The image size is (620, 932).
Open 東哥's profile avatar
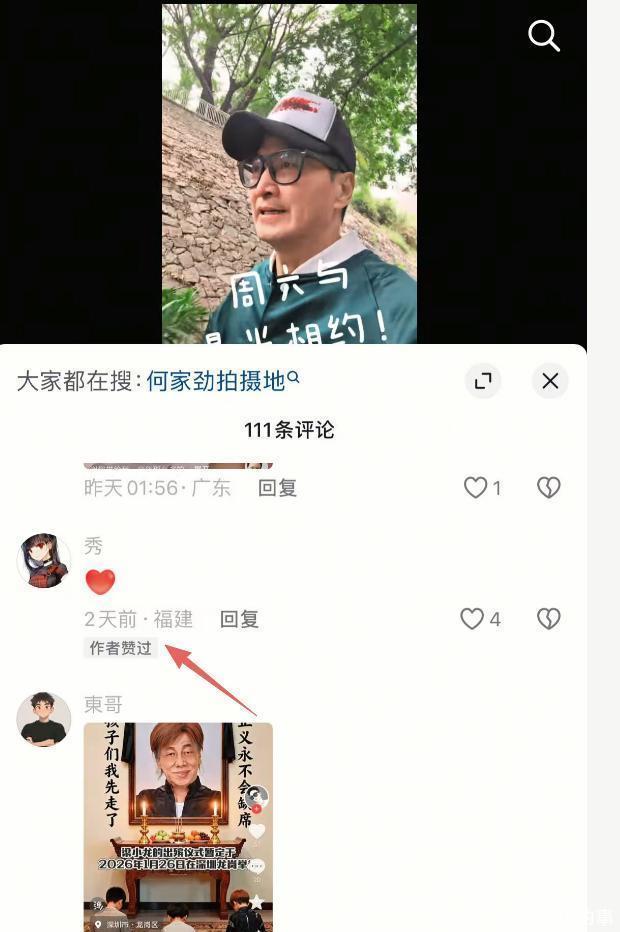44,719
